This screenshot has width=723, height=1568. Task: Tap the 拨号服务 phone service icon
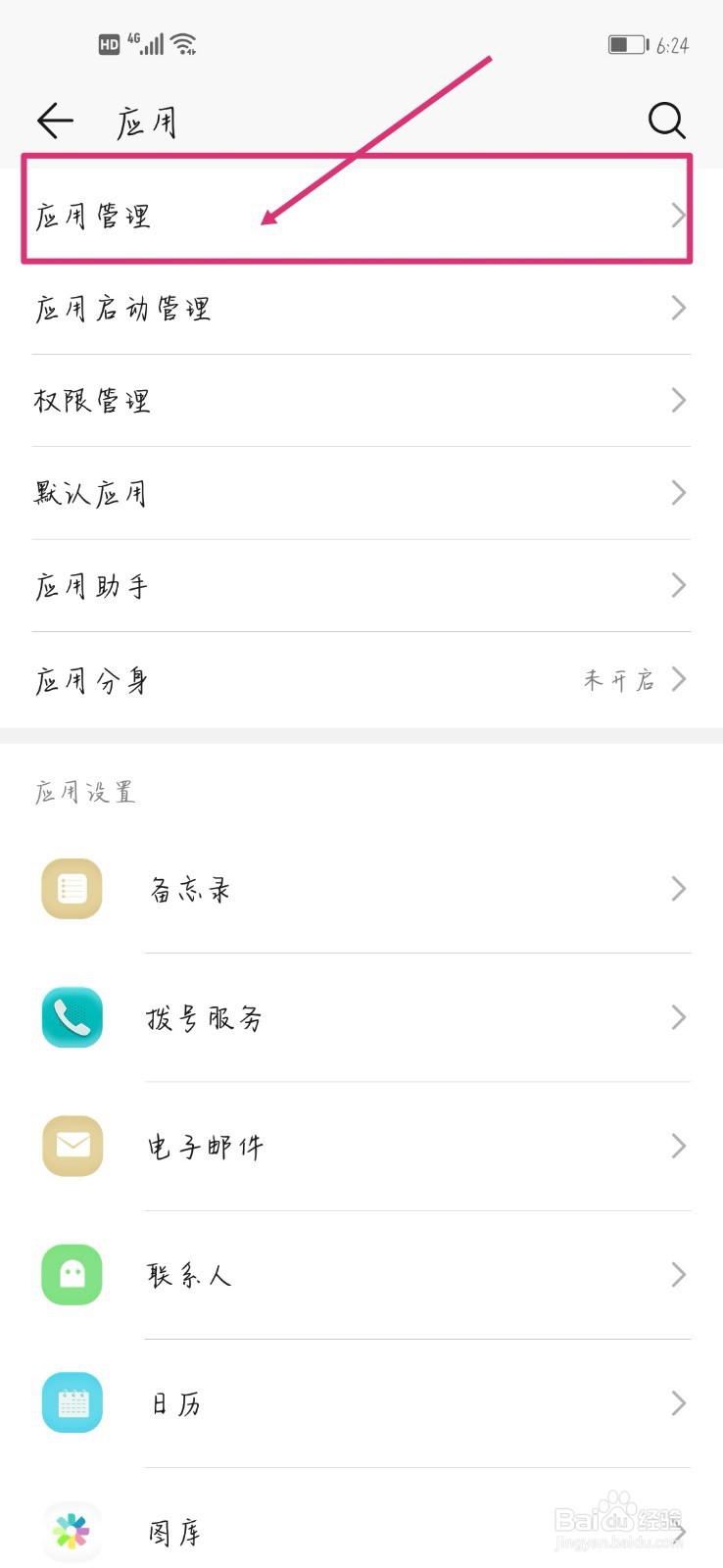click(x=70, y=1017)
